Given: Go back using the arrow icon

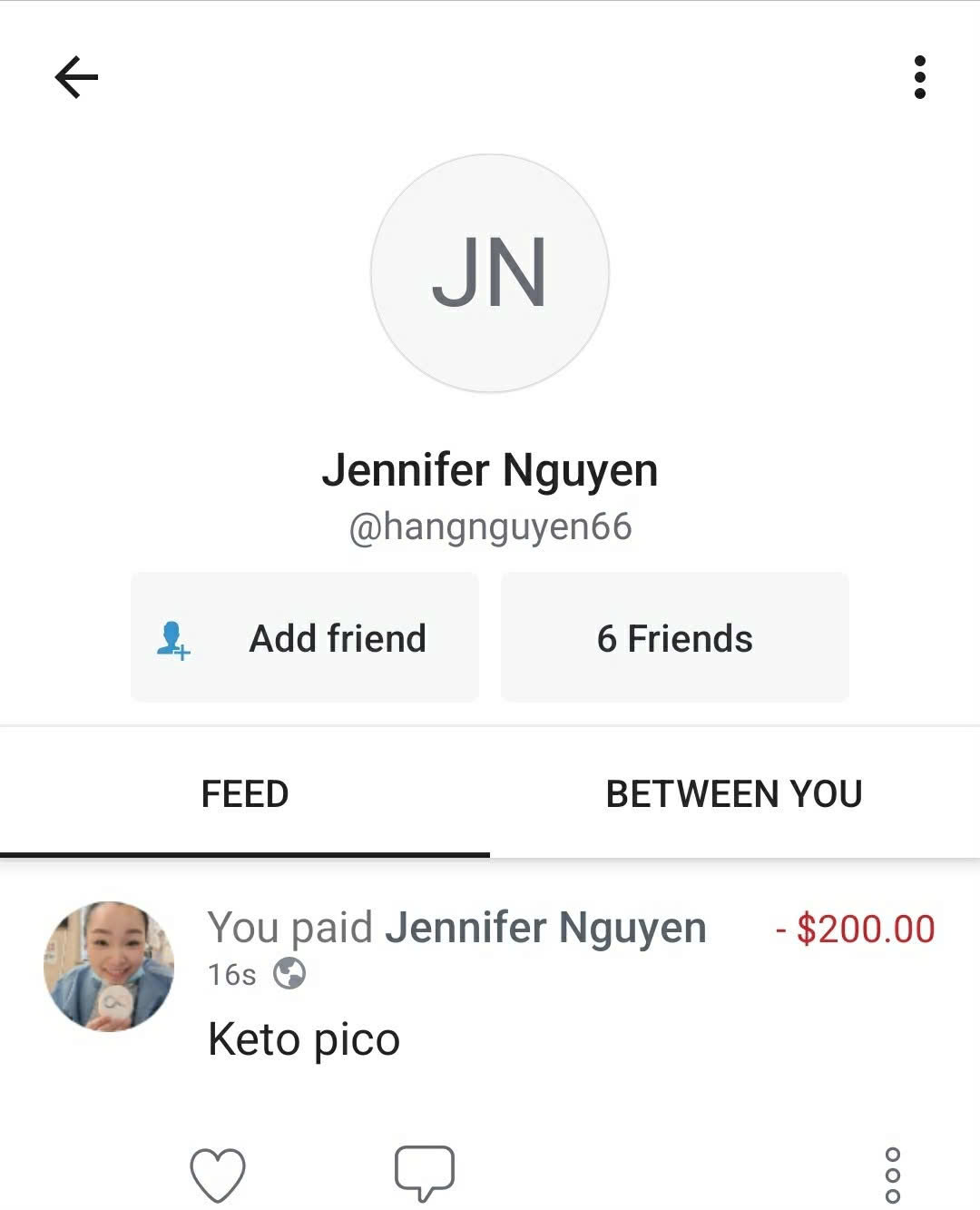Looking at the screenshot, I should tap(76, 77).
